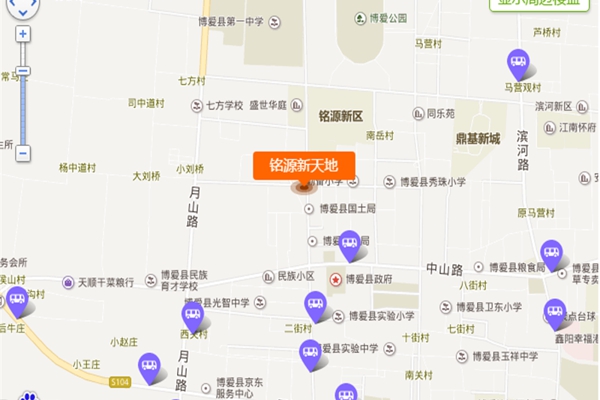
Task: Zoom in with the plus button
Action: coord(22,34)
